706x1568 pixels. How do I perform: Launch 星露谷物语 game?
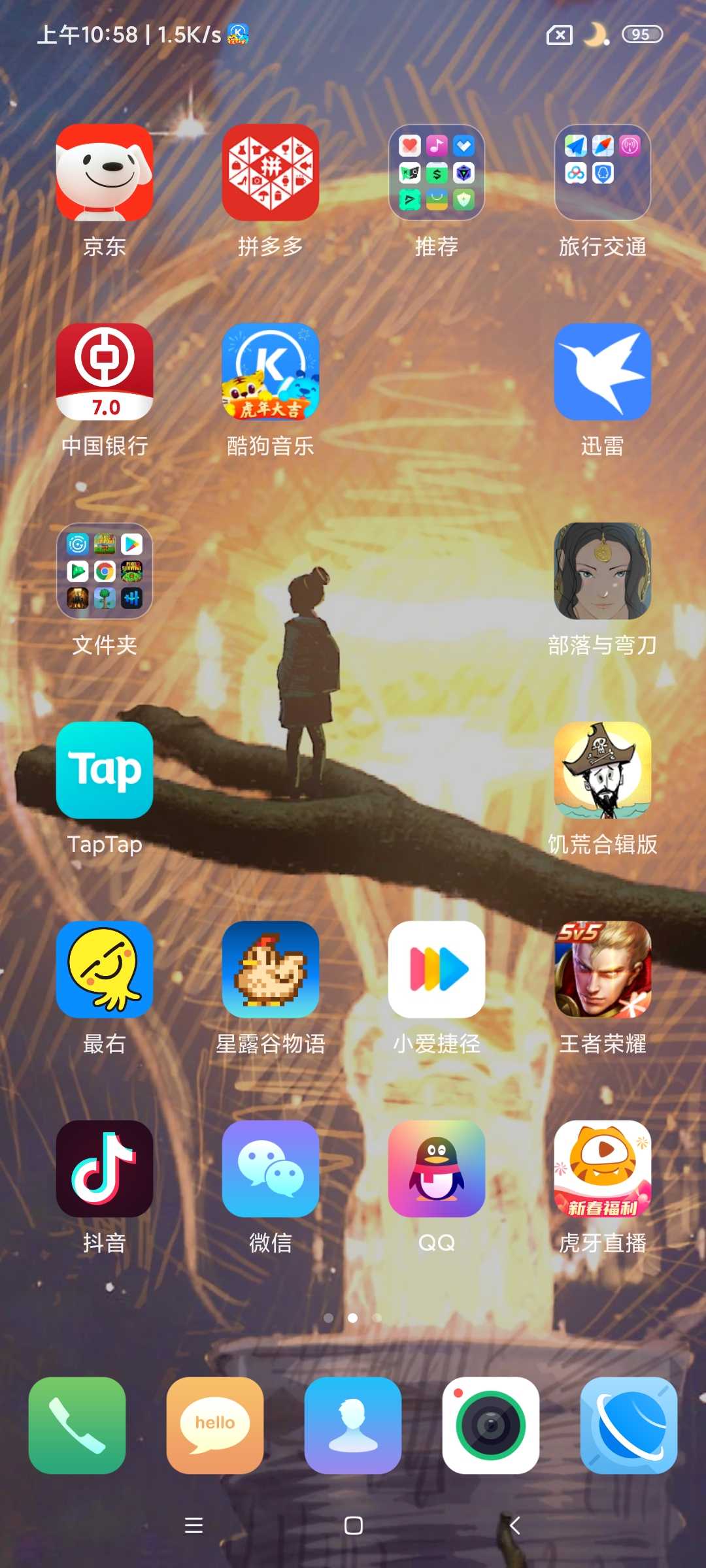271,970
